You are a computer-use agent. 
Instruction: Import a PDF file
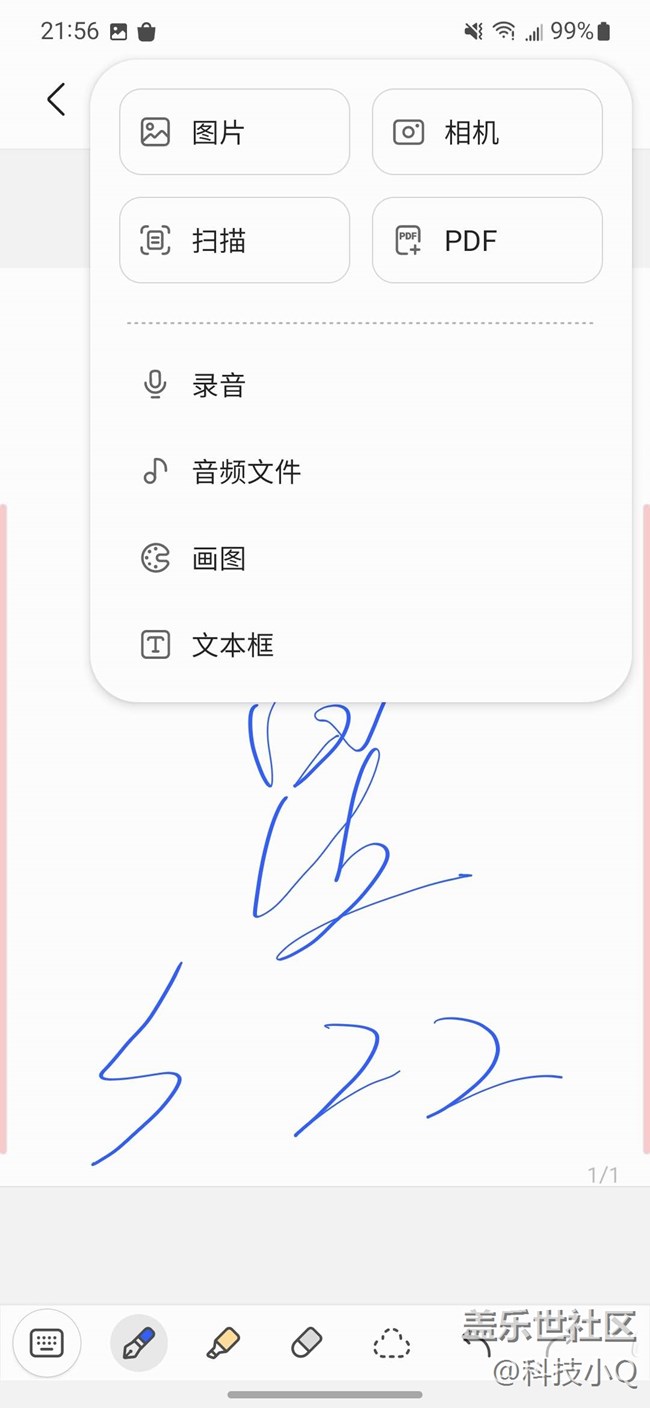pyautogui.click(x=487, y=240)
